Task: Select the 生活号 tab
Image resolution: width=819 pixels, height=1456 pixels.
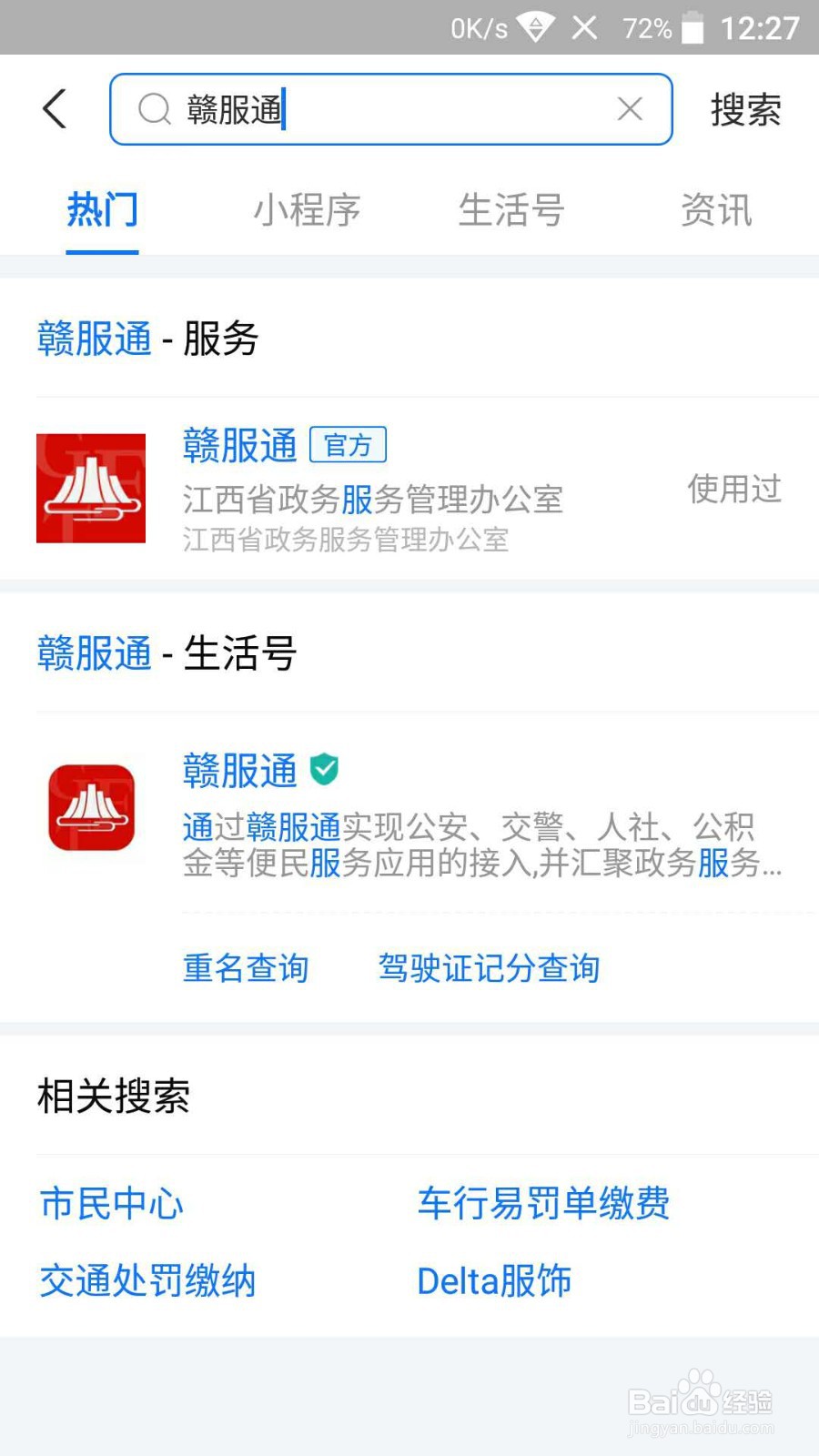Action: pos(511,210)
